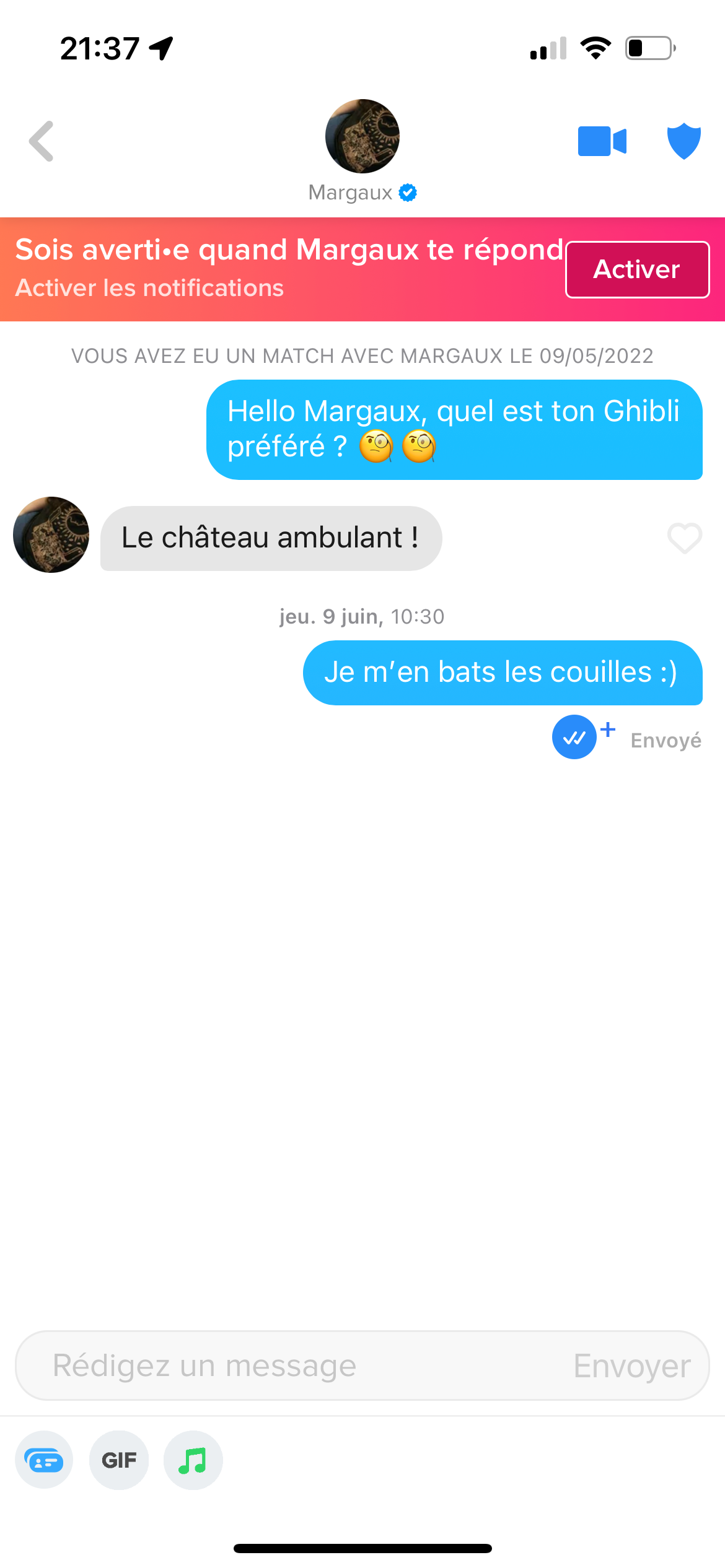Share a song with the music icon
The width and height of the screenshot is (725, 1568).
pos(193,1460)
